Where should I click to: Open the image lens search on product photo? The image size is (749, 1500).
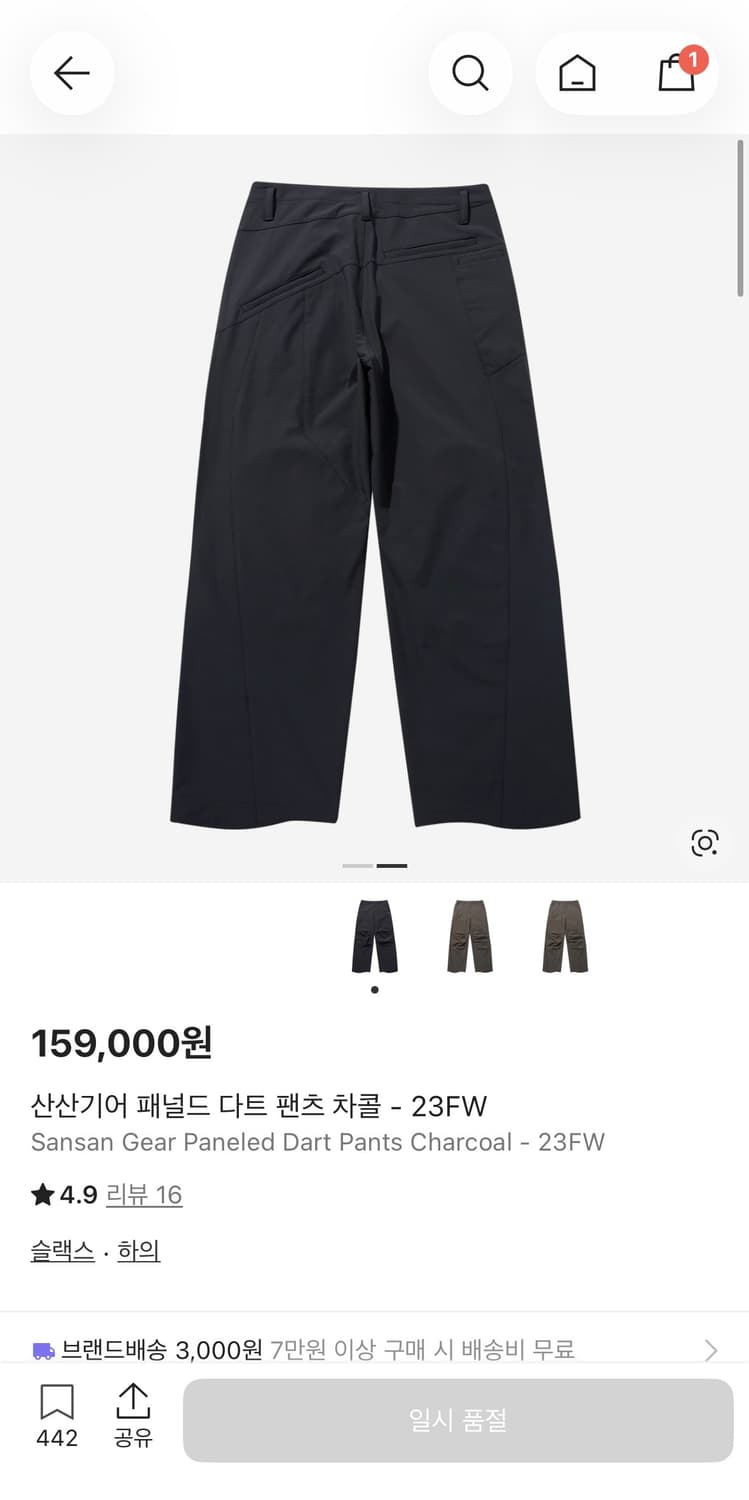pos(705,843)
